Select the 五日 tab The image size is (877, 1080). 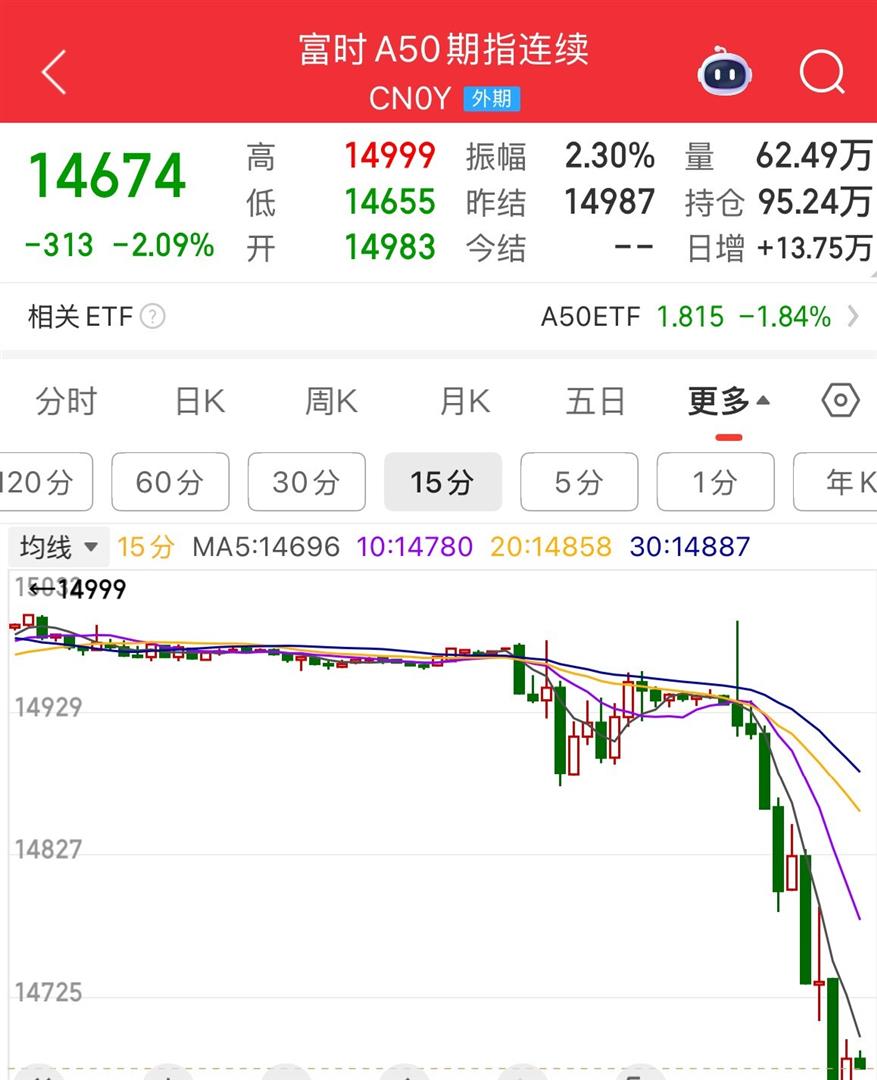pyautogui.click(x=595, y=400)
